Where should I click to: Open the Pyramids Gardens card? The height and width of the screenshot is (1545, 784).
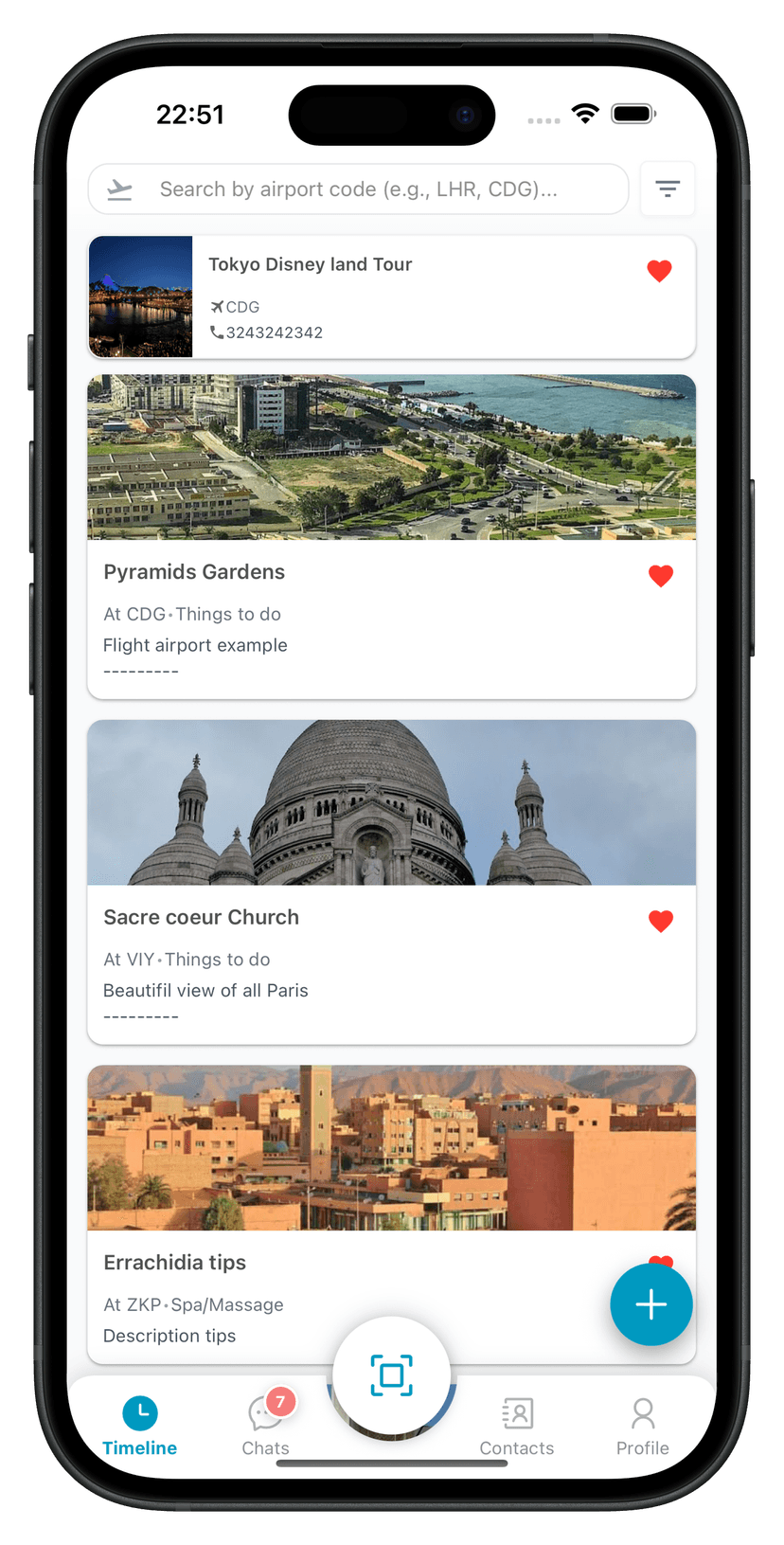pyautogui.click(x=391, y=536)
